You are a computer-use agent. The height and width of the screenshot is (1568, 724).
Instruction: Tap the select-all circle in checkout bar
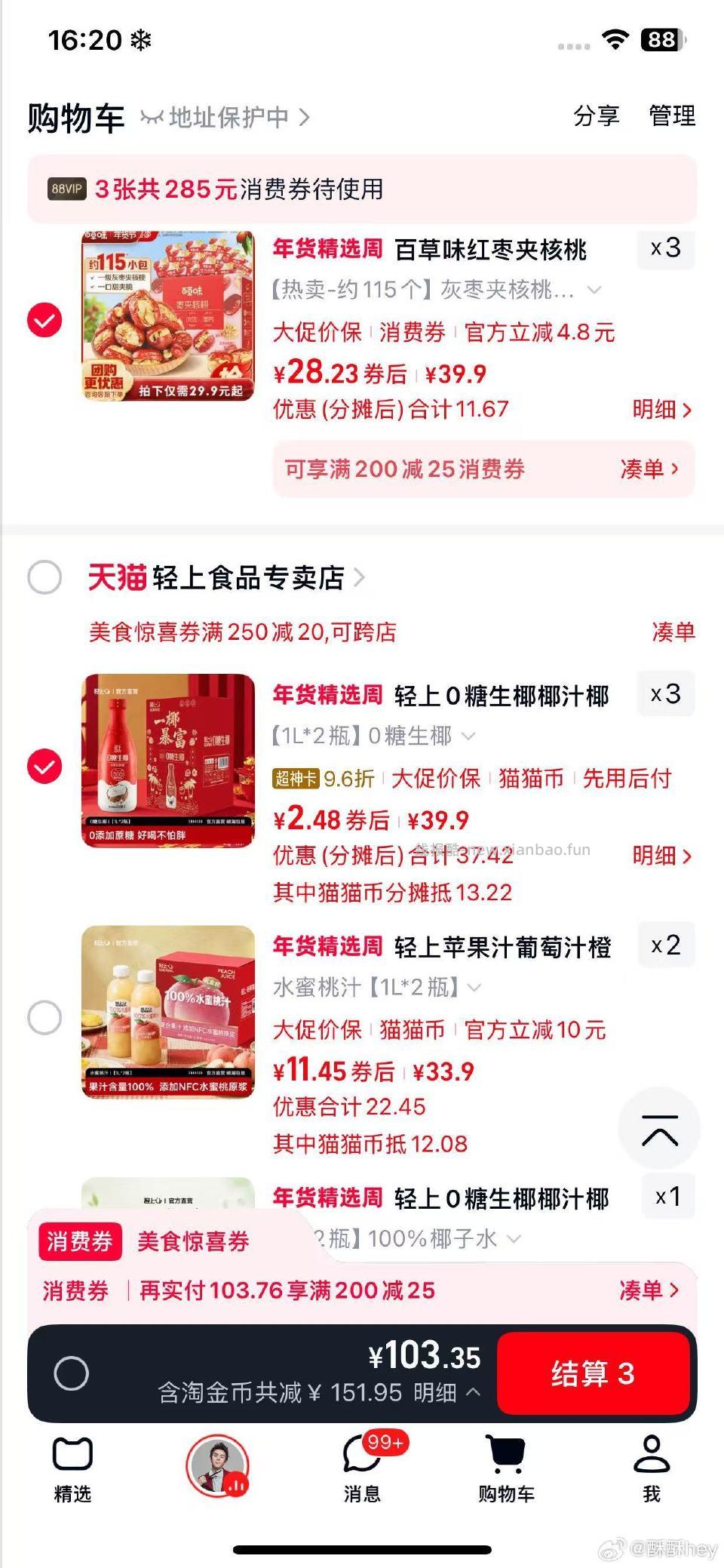coord(73,1374)
